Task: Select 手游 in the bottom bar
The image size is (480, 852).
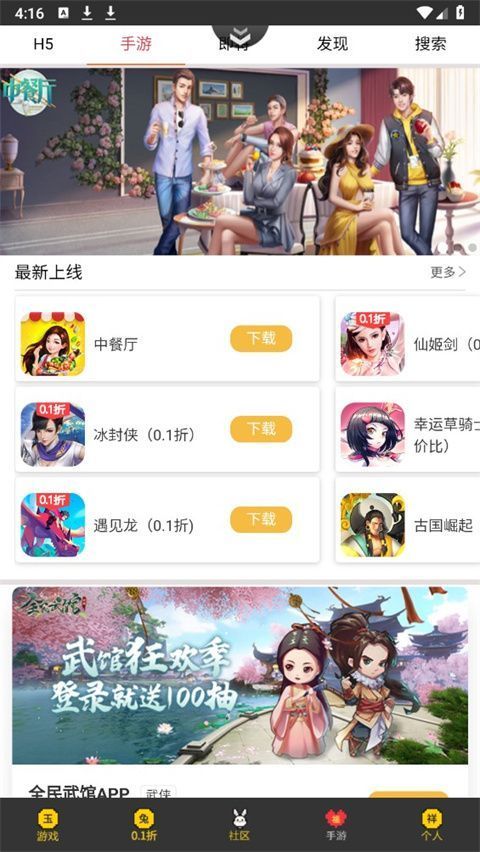Action: (x=336, y=825)
